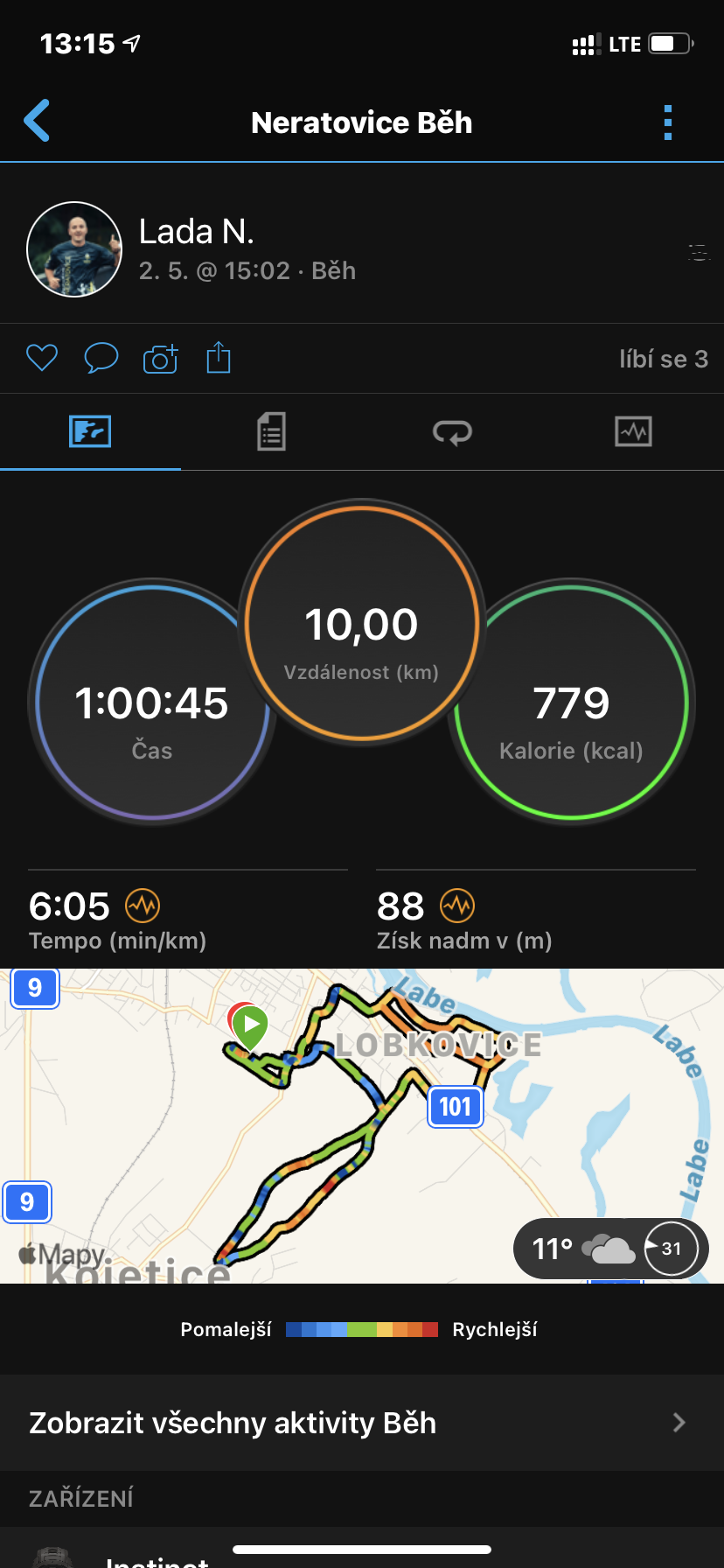Viewport: 724px width, 1568px height.
Task: Add a photo with camera icon
Action: coord(160,358)
